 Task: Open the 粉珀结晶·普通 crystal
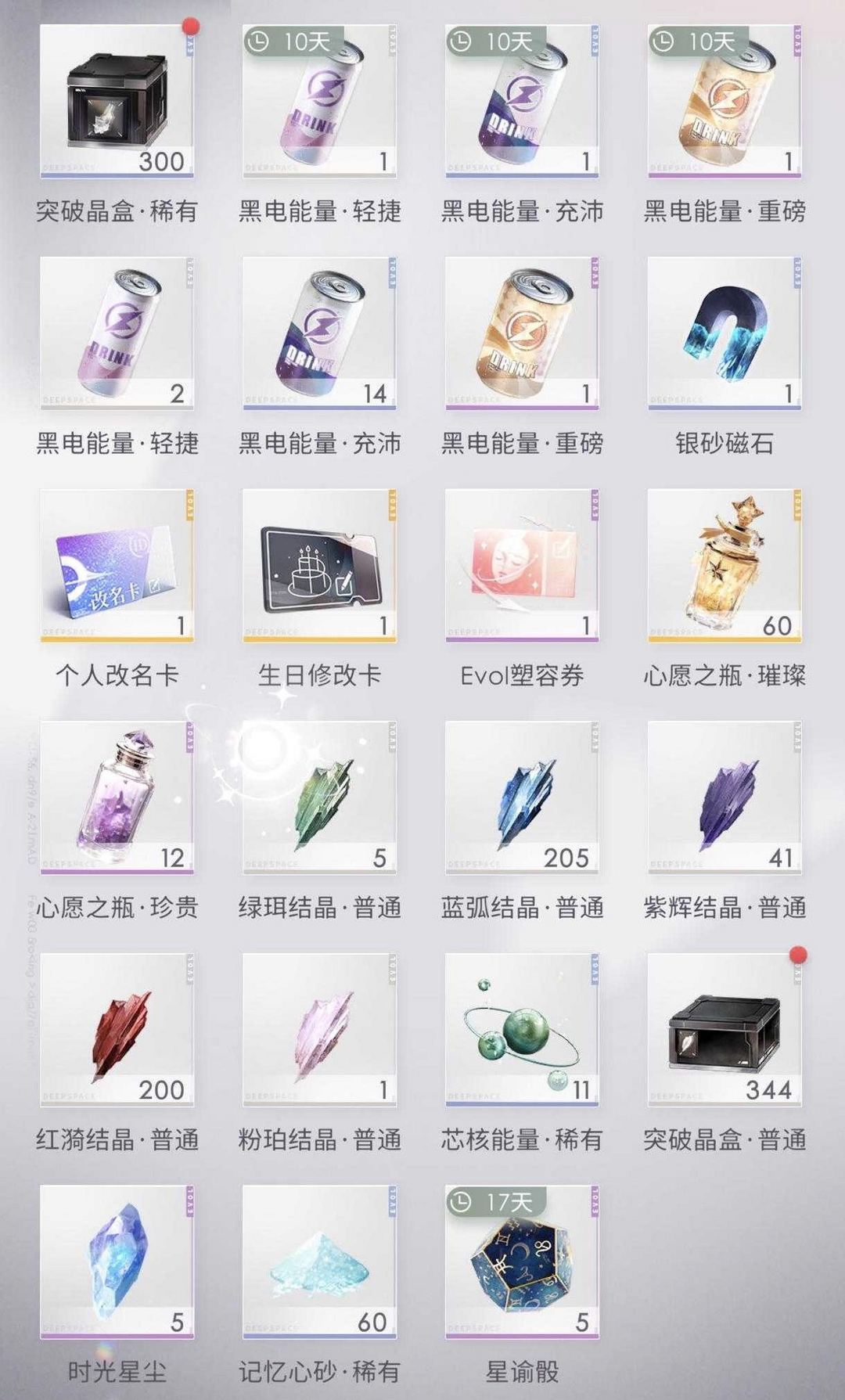click(x=319, y=1029)
